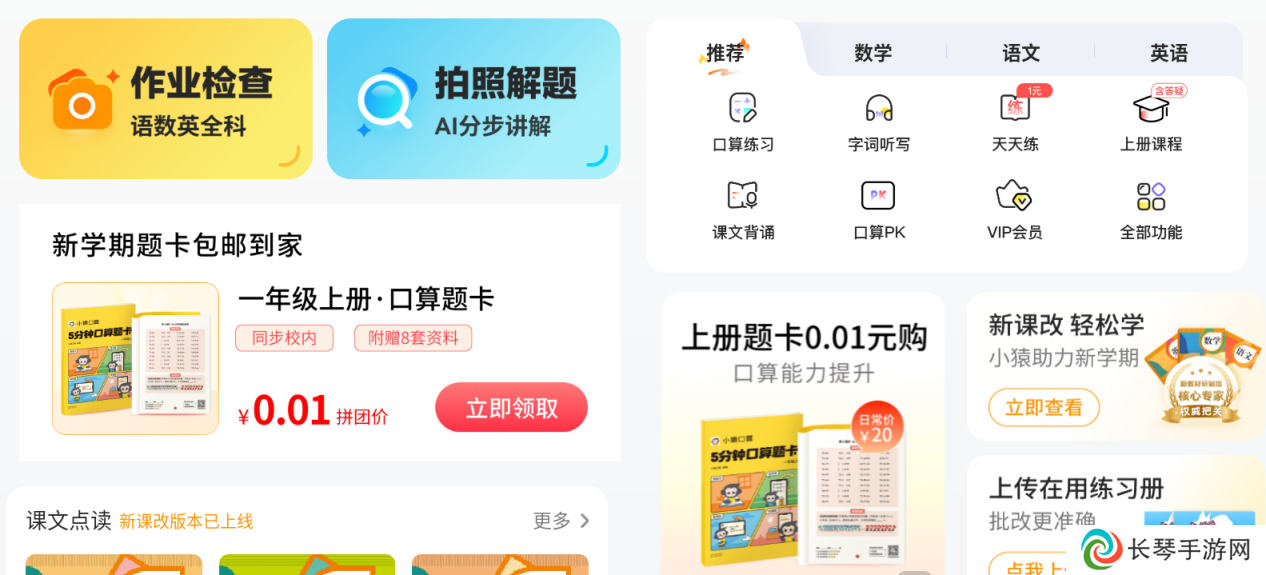Screen dimensions: 1266x575
Task: Select the 推荐 tab
Action: [x=725, y=53]
